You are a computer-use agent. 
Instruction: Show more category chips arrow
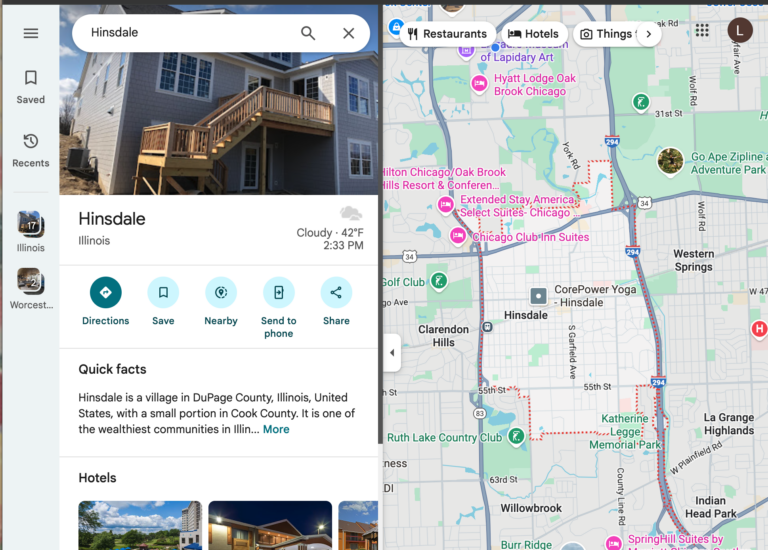648,34
